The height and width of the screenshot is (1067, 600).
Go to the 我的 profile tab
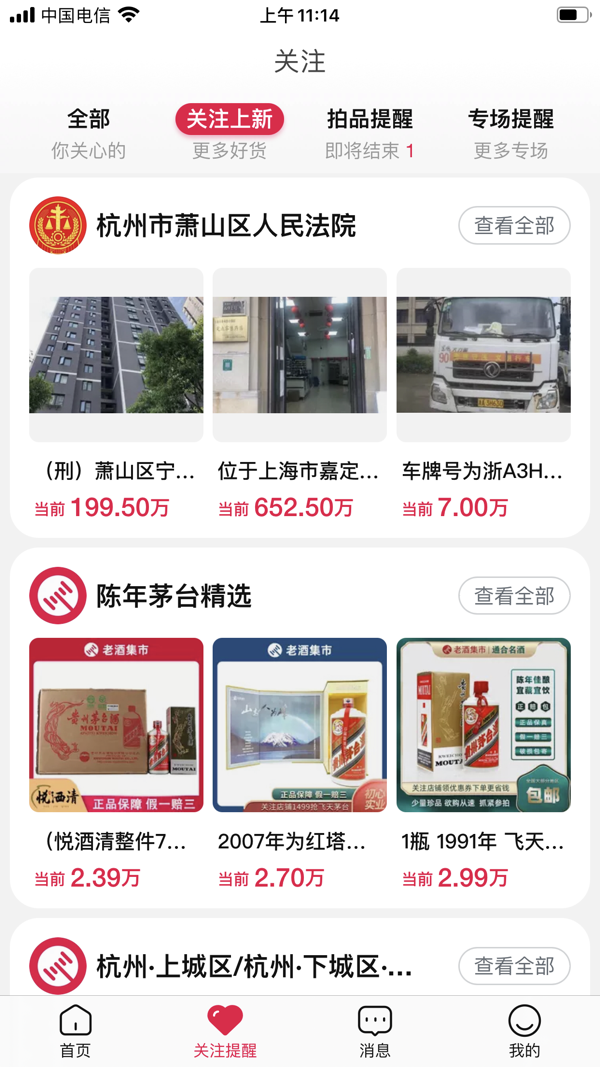524,1032
